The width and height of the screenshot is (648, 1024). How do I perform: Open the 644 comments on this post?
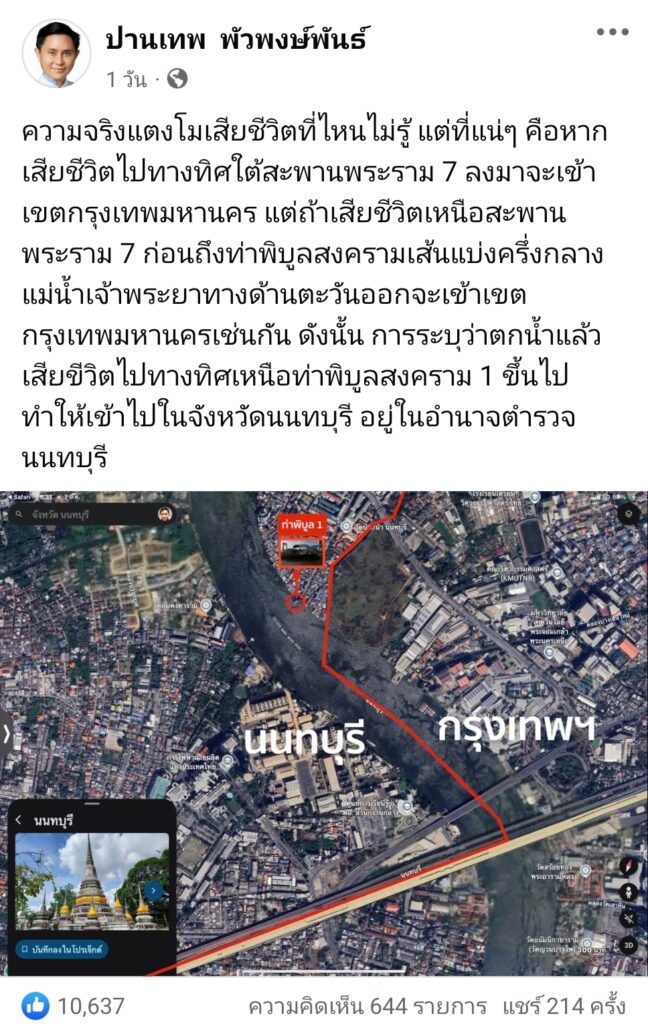click(367, 1004)
